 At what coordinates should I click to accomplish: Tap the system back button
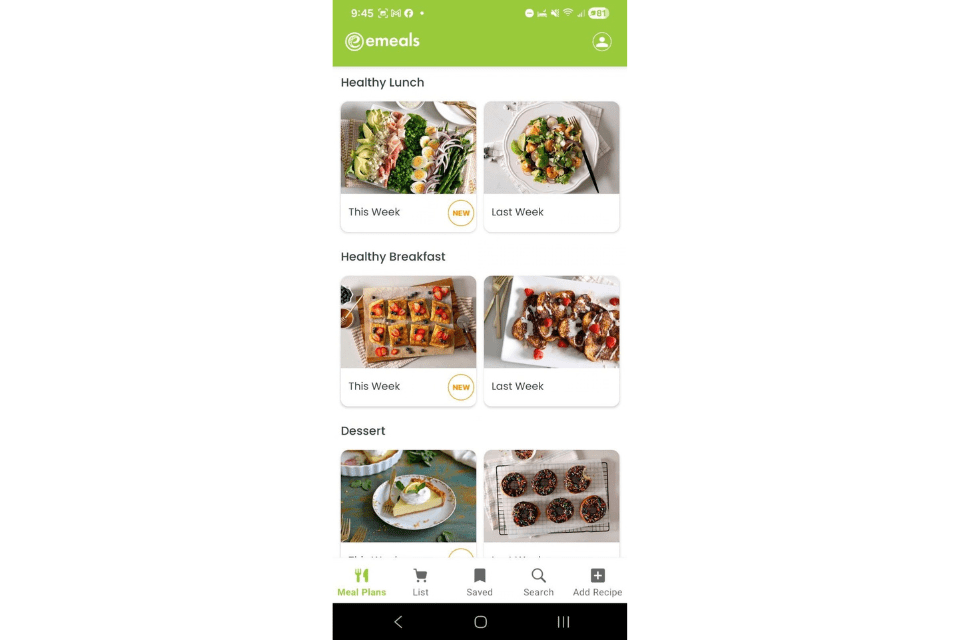[x=398, y=622]
